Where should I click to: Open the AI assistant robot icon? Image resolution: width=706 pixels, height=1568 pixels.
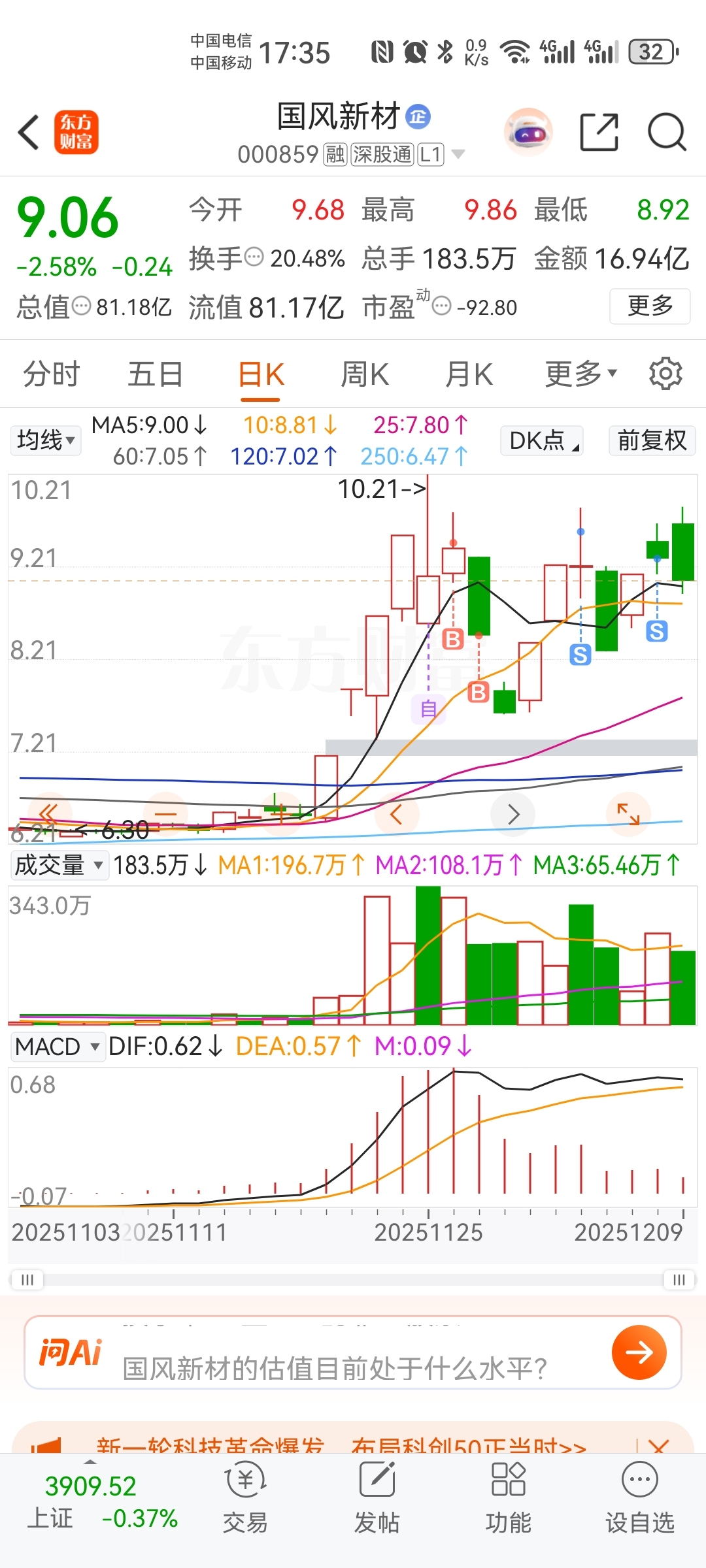pyautogui.click(x=528, y=133)
